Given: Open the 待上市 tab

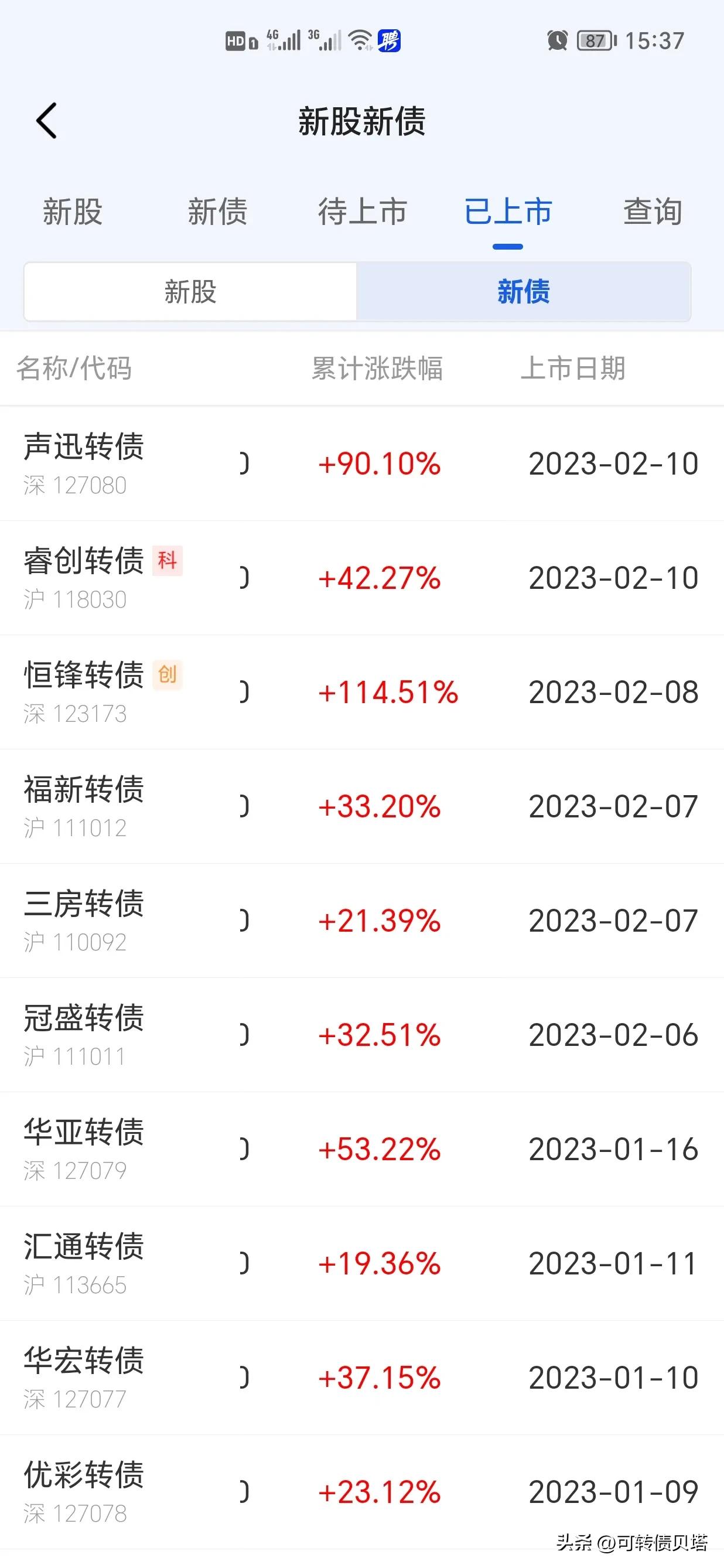Looking at the screenshot, I should coord(364,213).
